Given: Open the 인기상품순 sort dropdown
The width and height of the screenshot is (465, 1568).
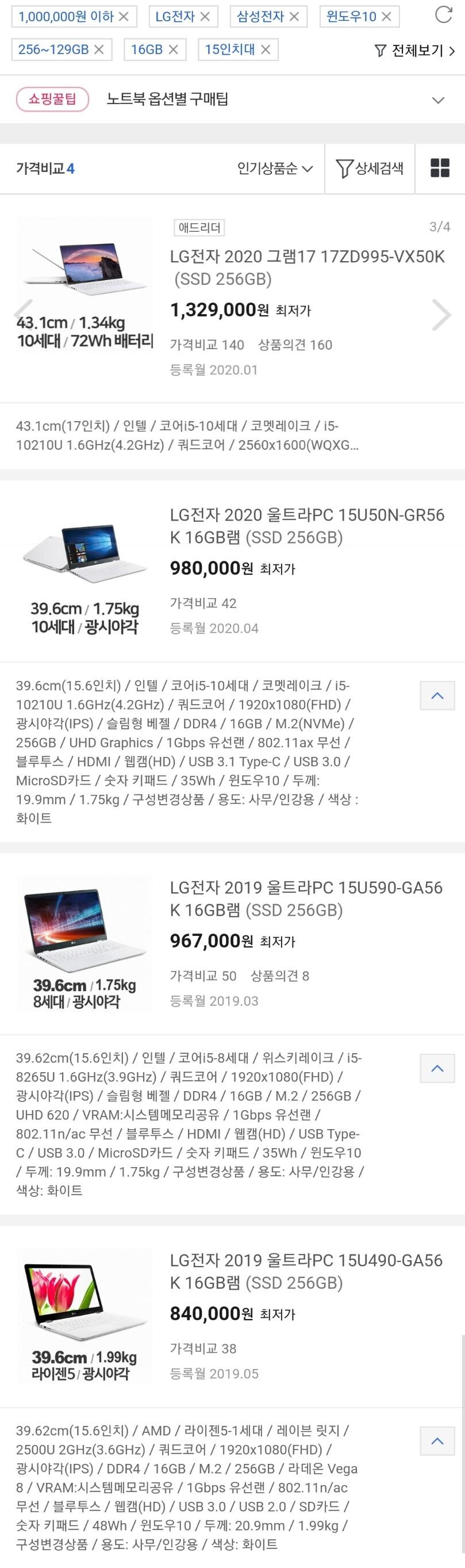Looking at the screenshot, I should coord(275,169).
